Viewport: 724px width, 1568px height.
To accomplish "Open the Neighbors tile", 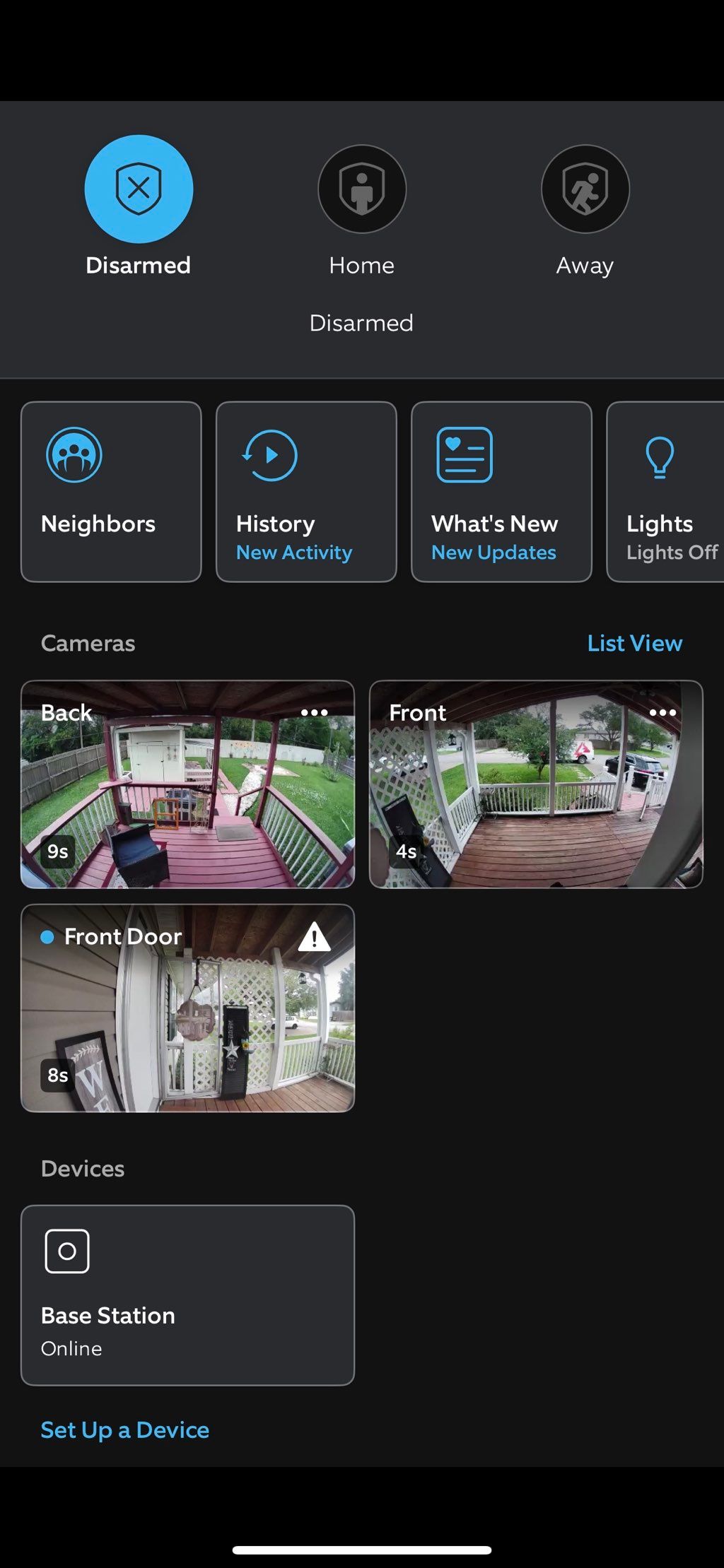I will click(x=111, y=492).
